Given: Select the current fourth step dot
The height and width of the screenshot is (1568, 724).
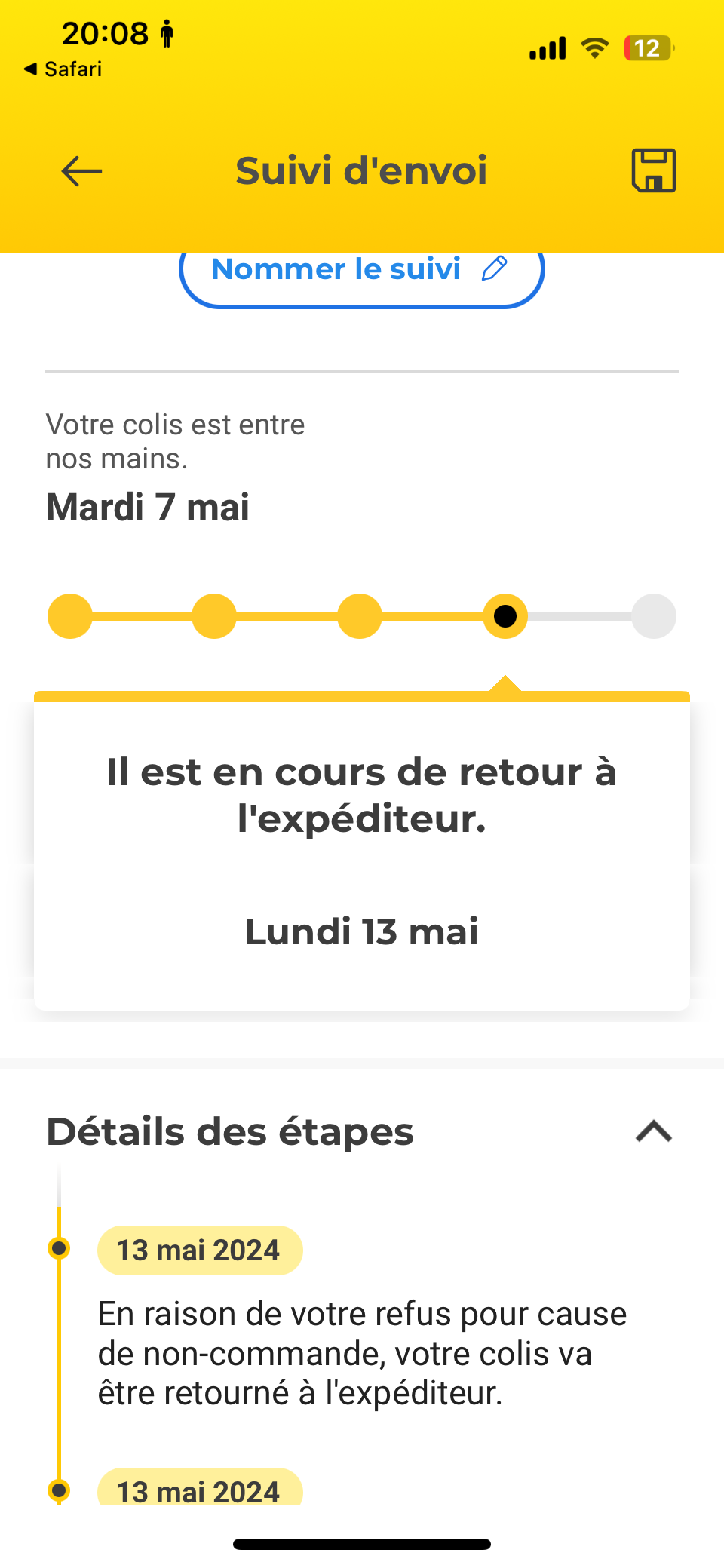Looking at the screenshot, I should click(505, 616).
